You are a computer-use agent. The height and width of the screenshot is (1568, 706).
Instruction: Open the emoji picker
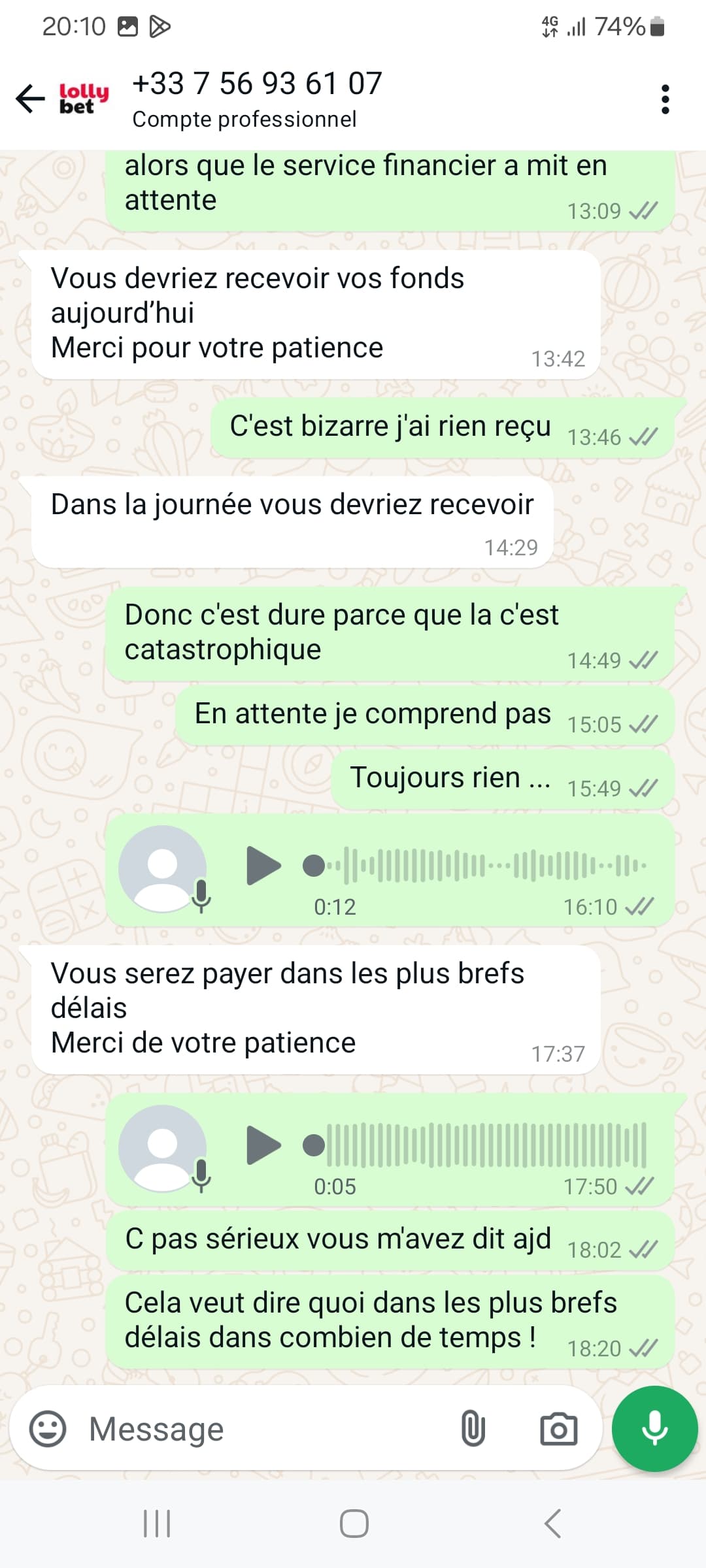[48, 1429]
